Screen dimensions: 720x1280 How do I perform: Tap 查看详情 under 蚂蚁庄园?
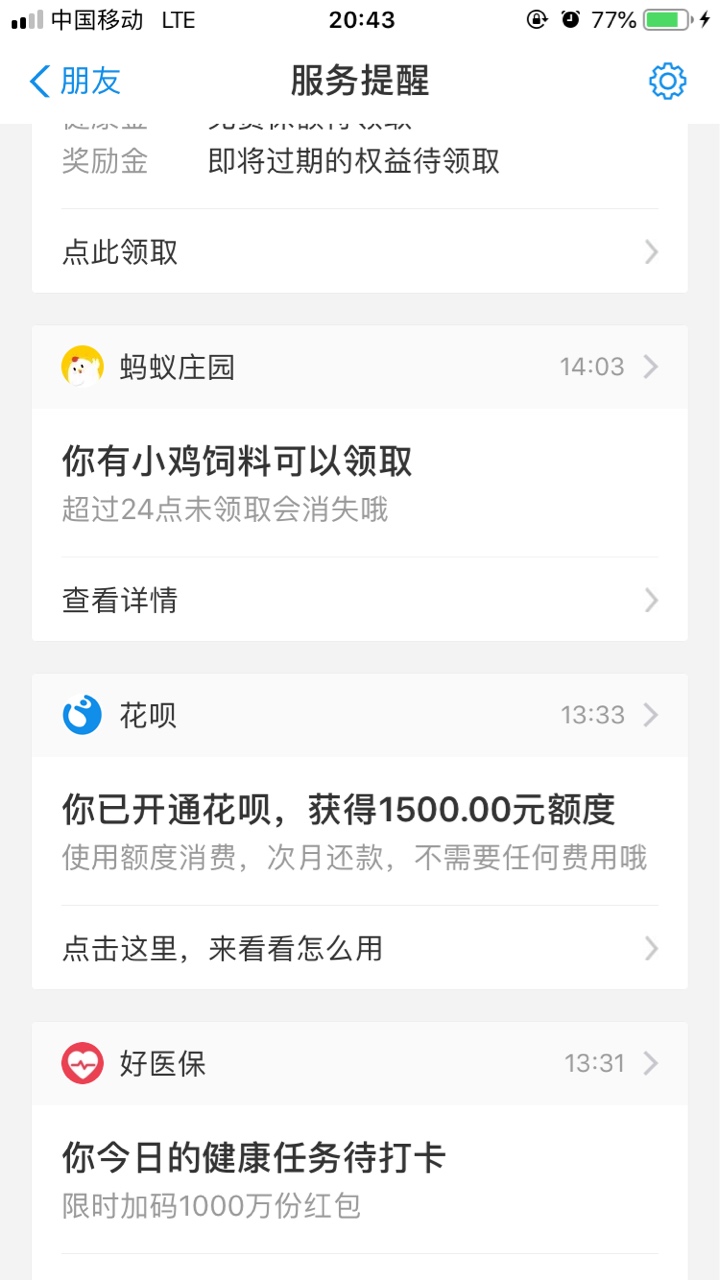pos(360,600)
